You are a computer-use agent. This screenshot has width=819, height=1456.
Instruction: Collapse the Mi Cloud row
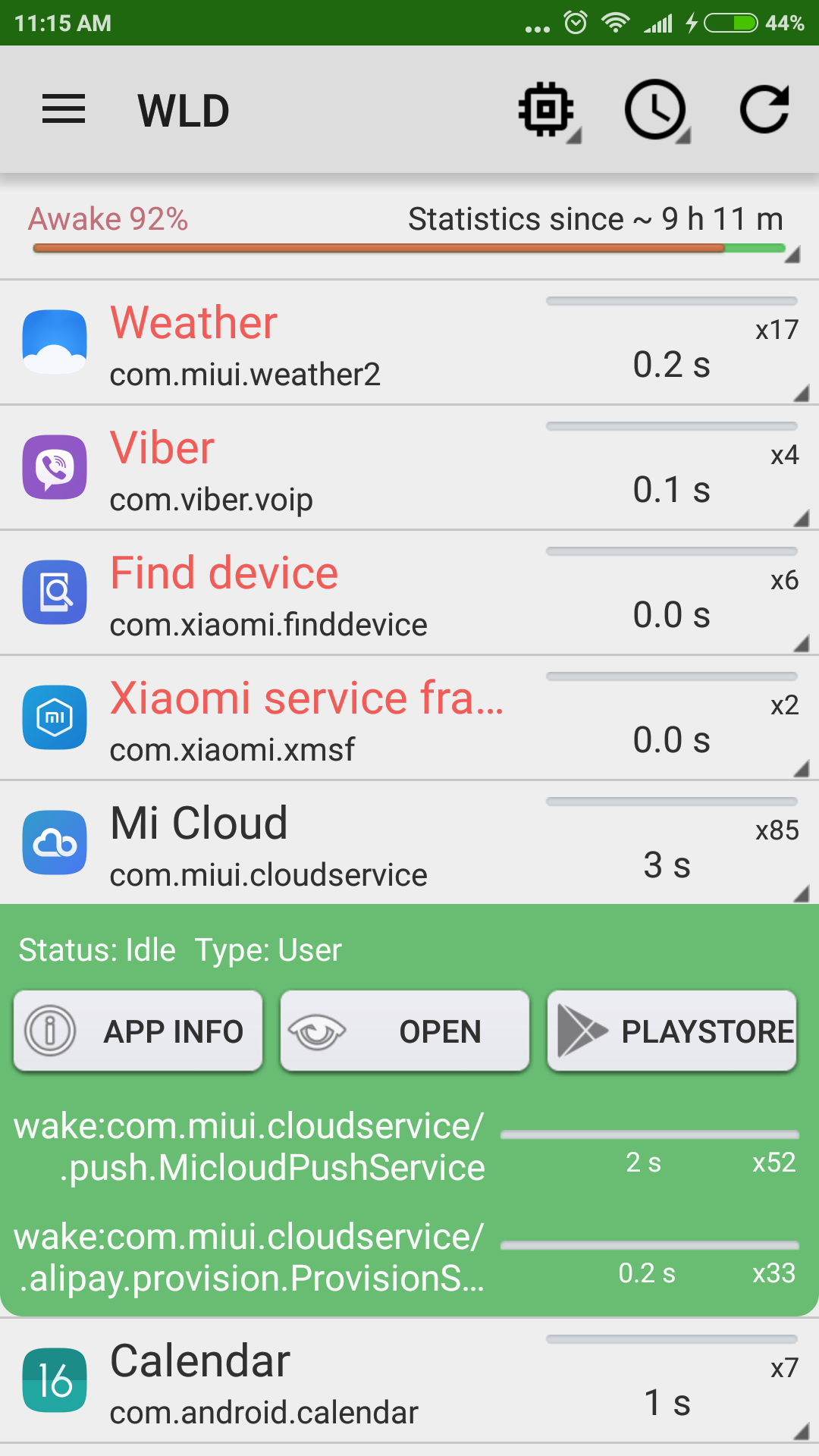click(409, 844)
